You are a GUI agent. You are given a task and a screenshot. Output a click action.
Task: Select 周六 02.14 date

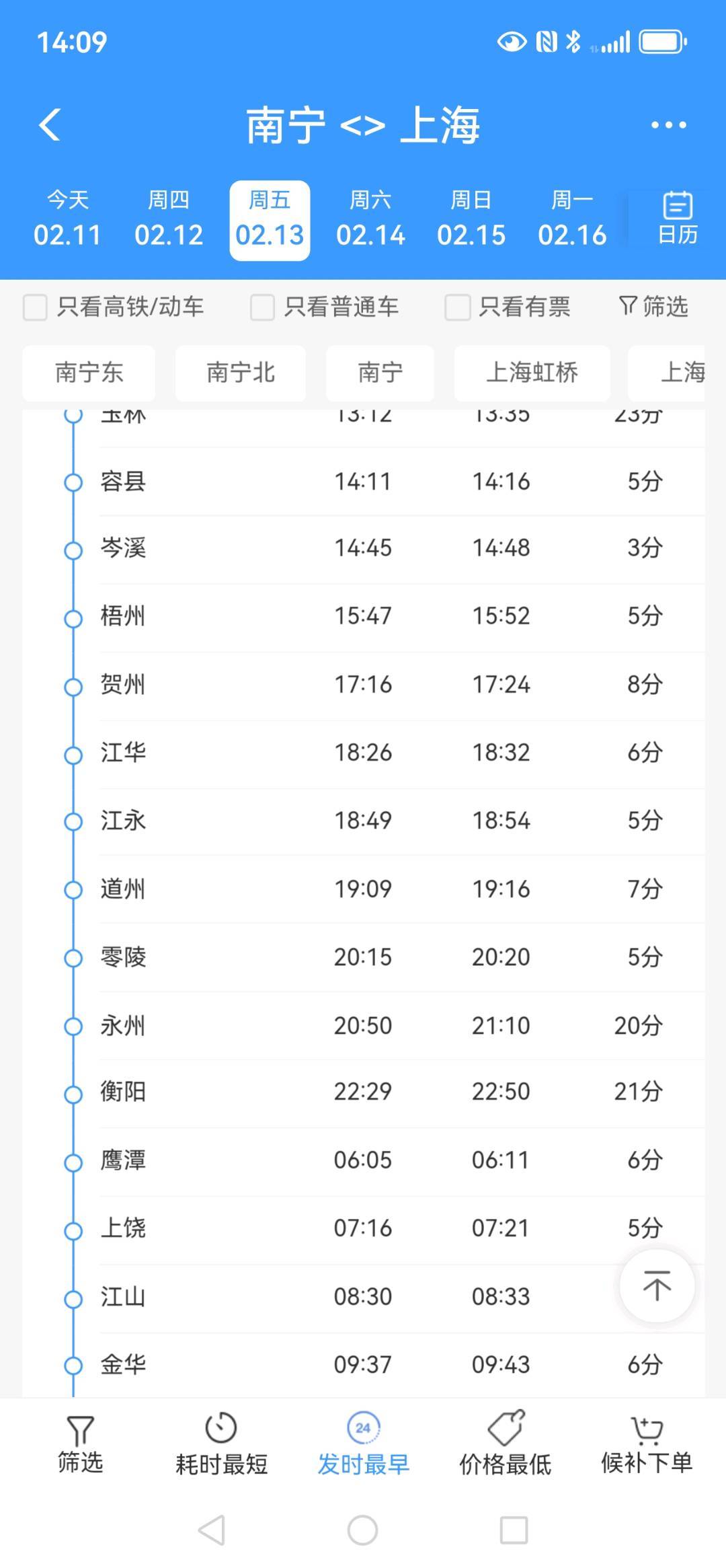pyautogui.click(x=370, y=219)
